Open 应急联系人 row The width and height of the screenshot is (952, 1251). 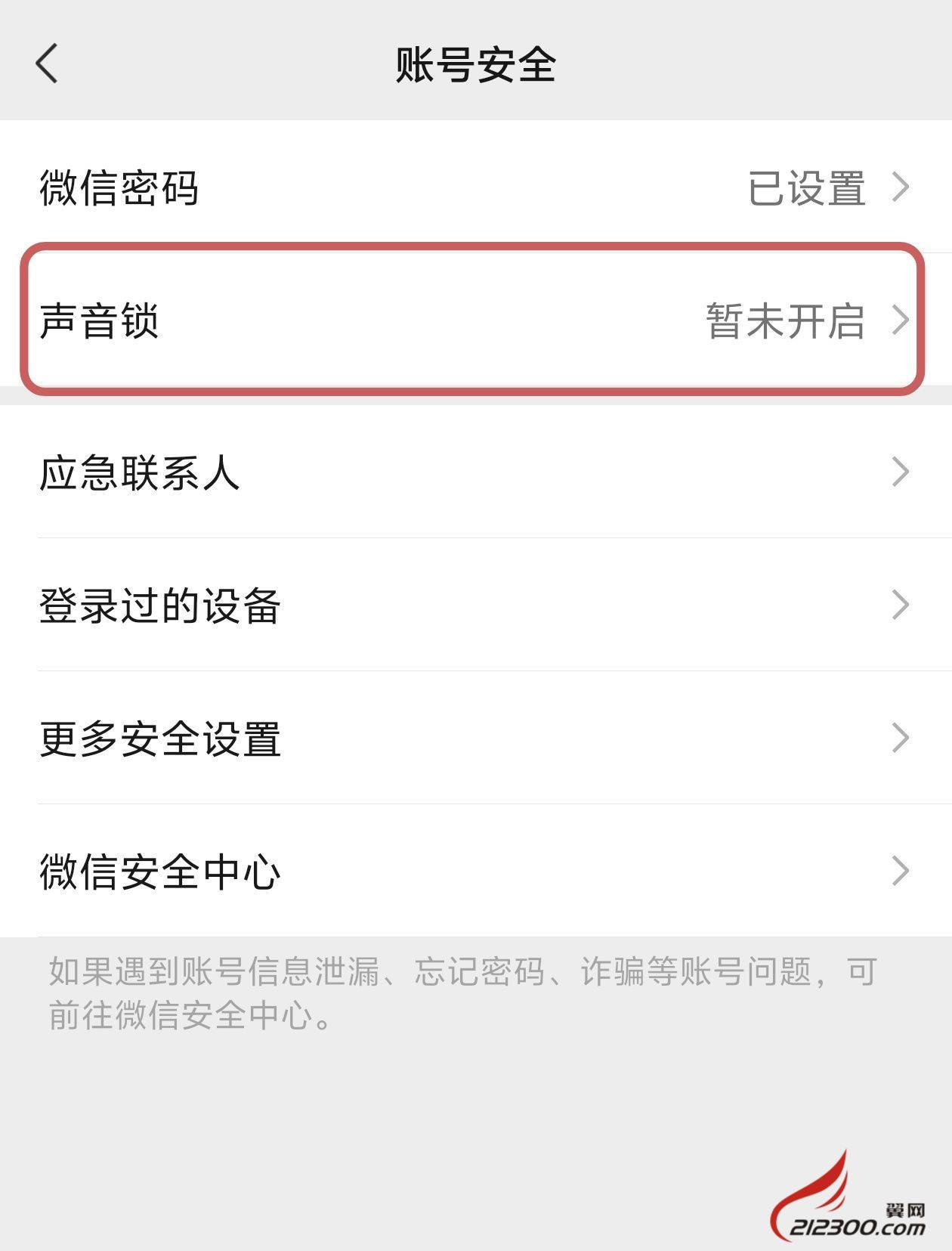(474, 472)
